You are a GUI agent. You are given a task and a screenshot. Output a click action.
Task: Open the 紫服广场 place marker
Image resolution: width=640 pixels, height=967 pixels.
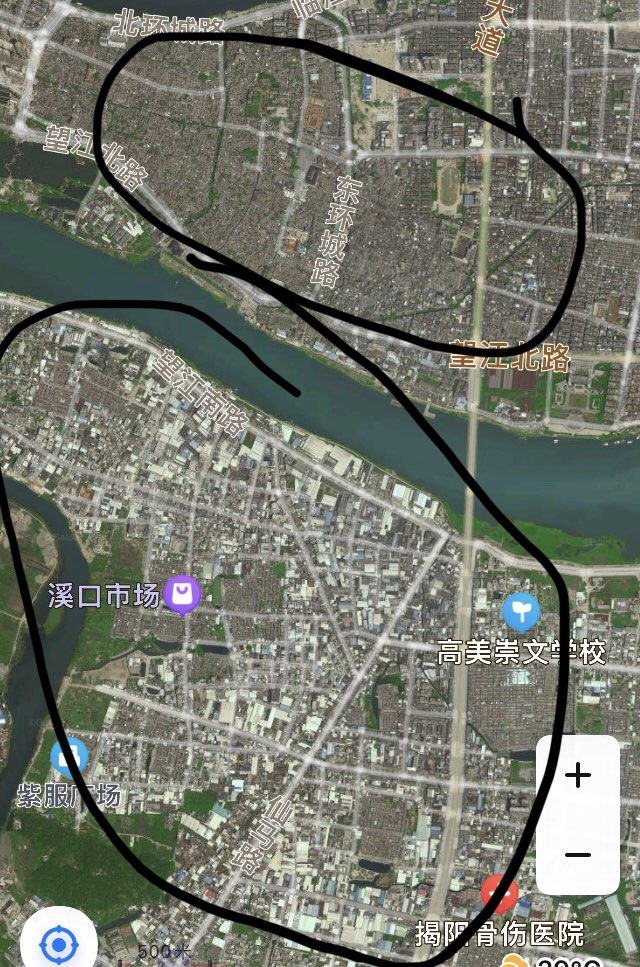(x=69, y=758)
